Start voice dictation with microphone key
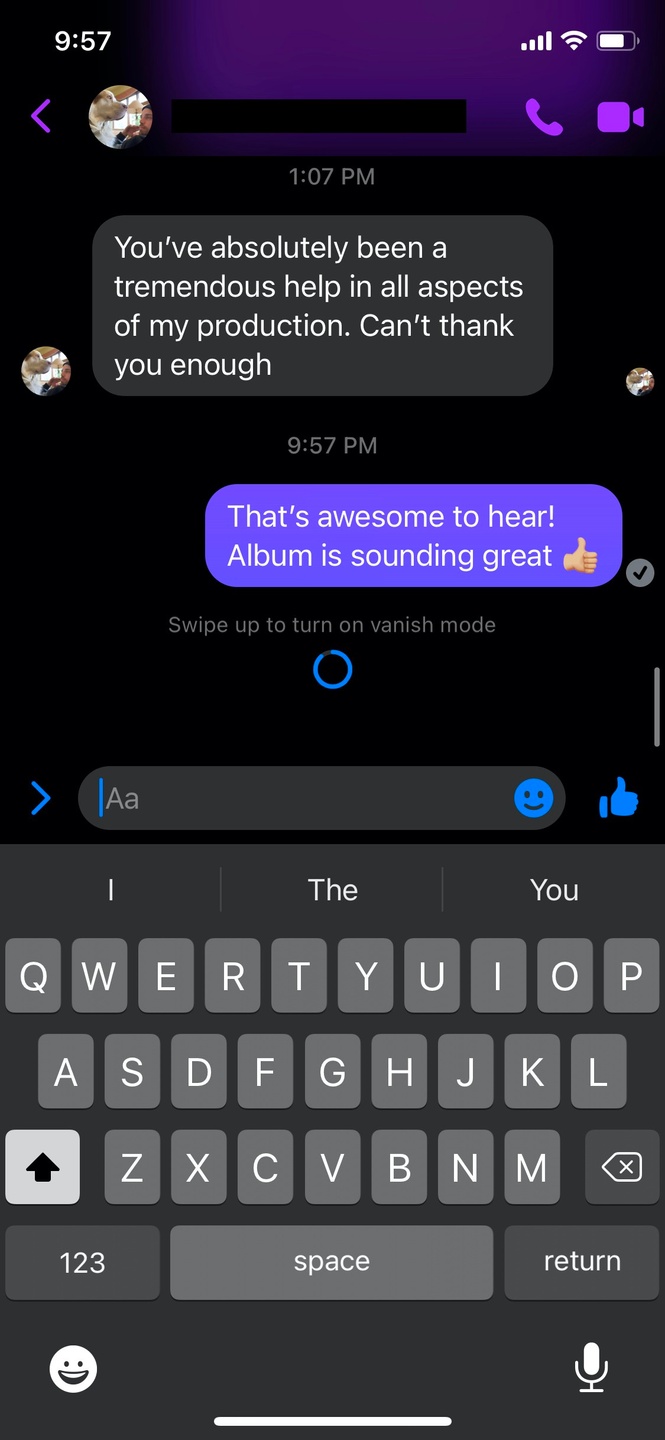 tap(591, 1367)
